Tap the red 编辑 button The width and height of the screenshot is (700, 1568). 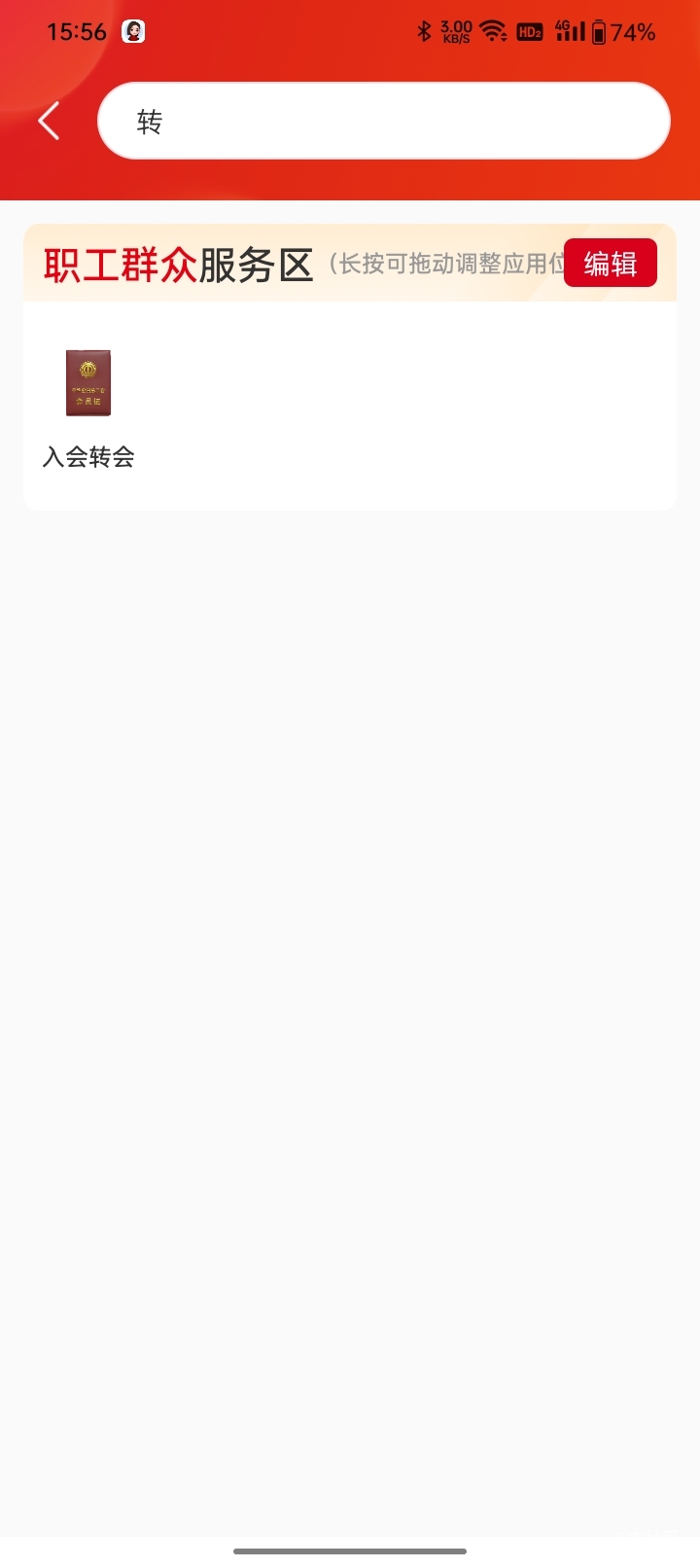(x=611, y=263)
